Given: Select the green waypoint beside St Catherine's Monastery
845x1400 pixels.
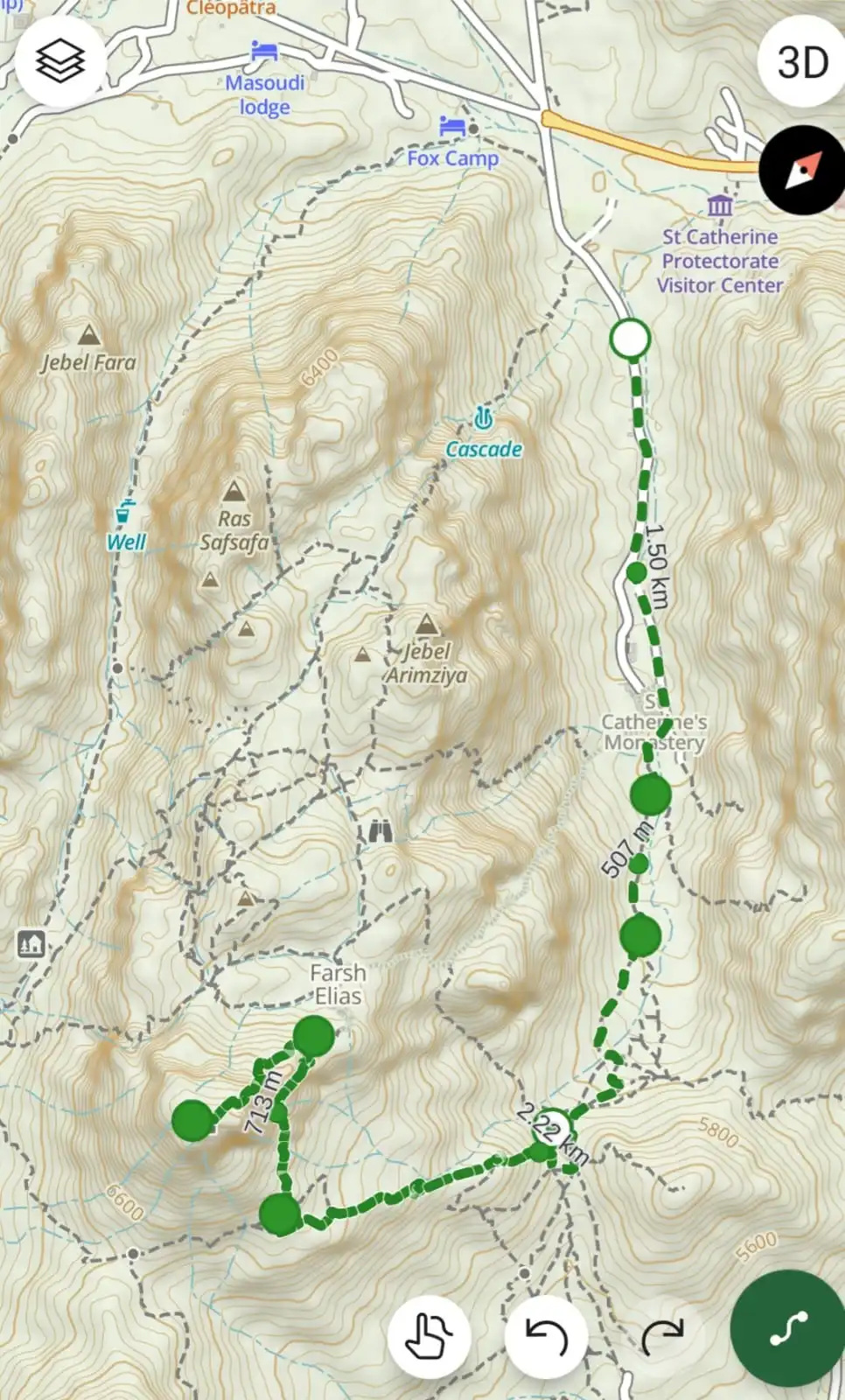Looking at the screenshot, I should click(648, 796).
